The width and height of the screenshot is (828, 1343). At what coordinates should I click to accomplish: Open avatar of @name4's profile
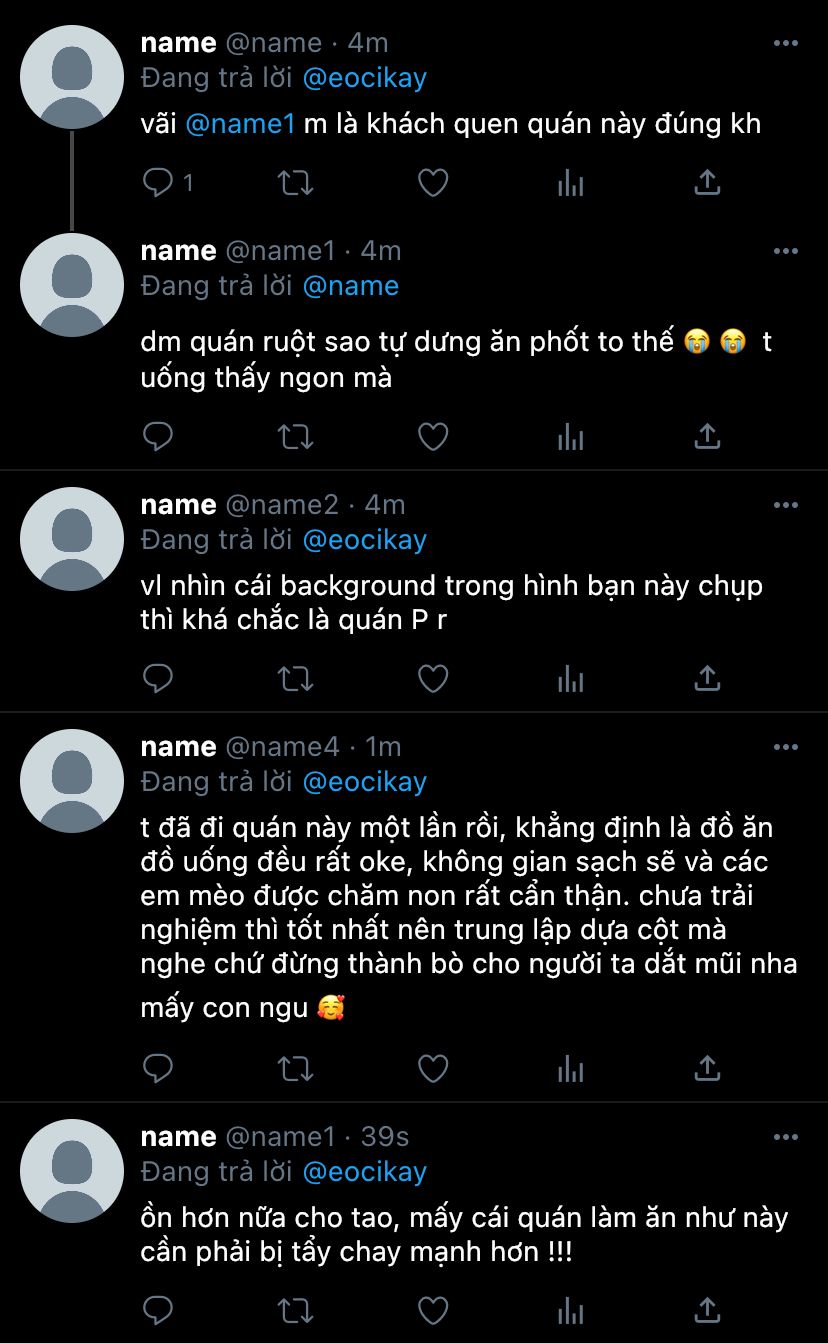tap(72, 781)
